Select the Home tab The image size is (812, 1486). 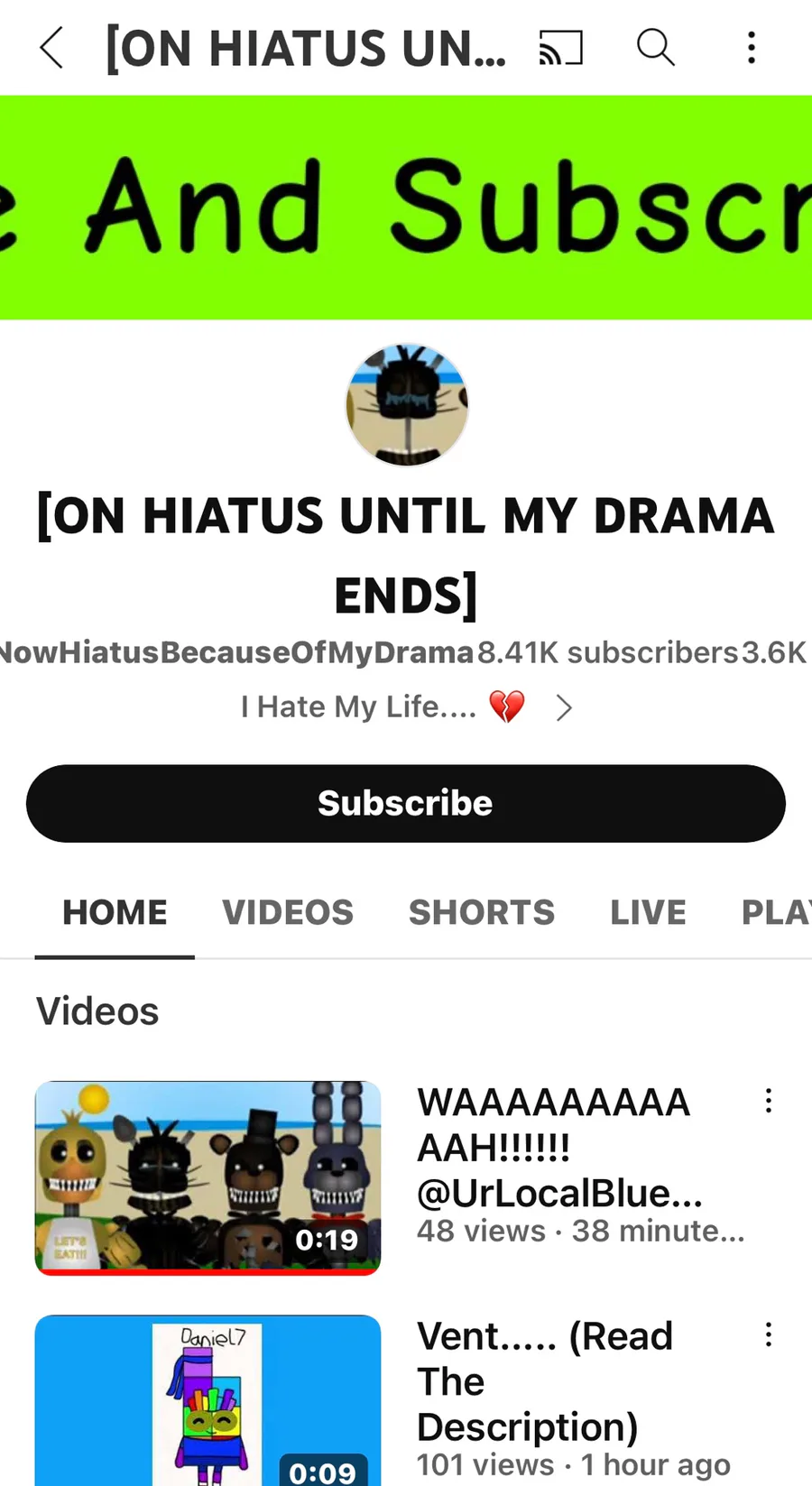pyautogui.click(x=115, y=912)
